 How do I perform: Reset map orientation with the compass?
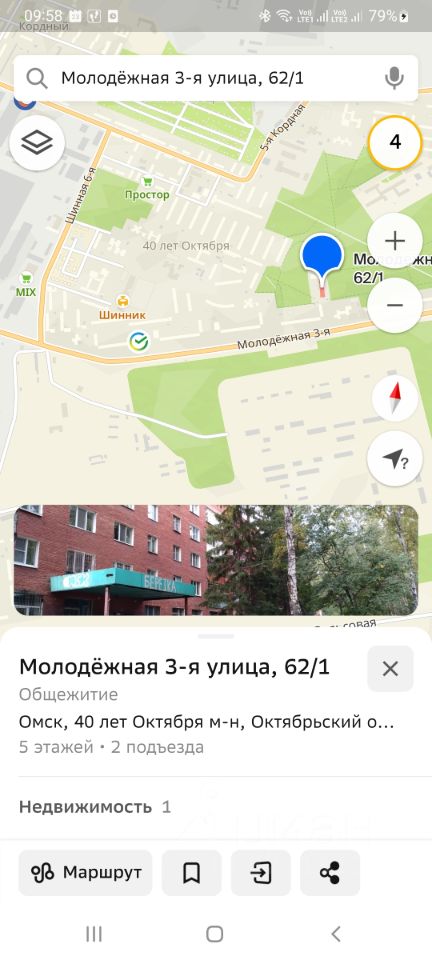pos(395,397)
